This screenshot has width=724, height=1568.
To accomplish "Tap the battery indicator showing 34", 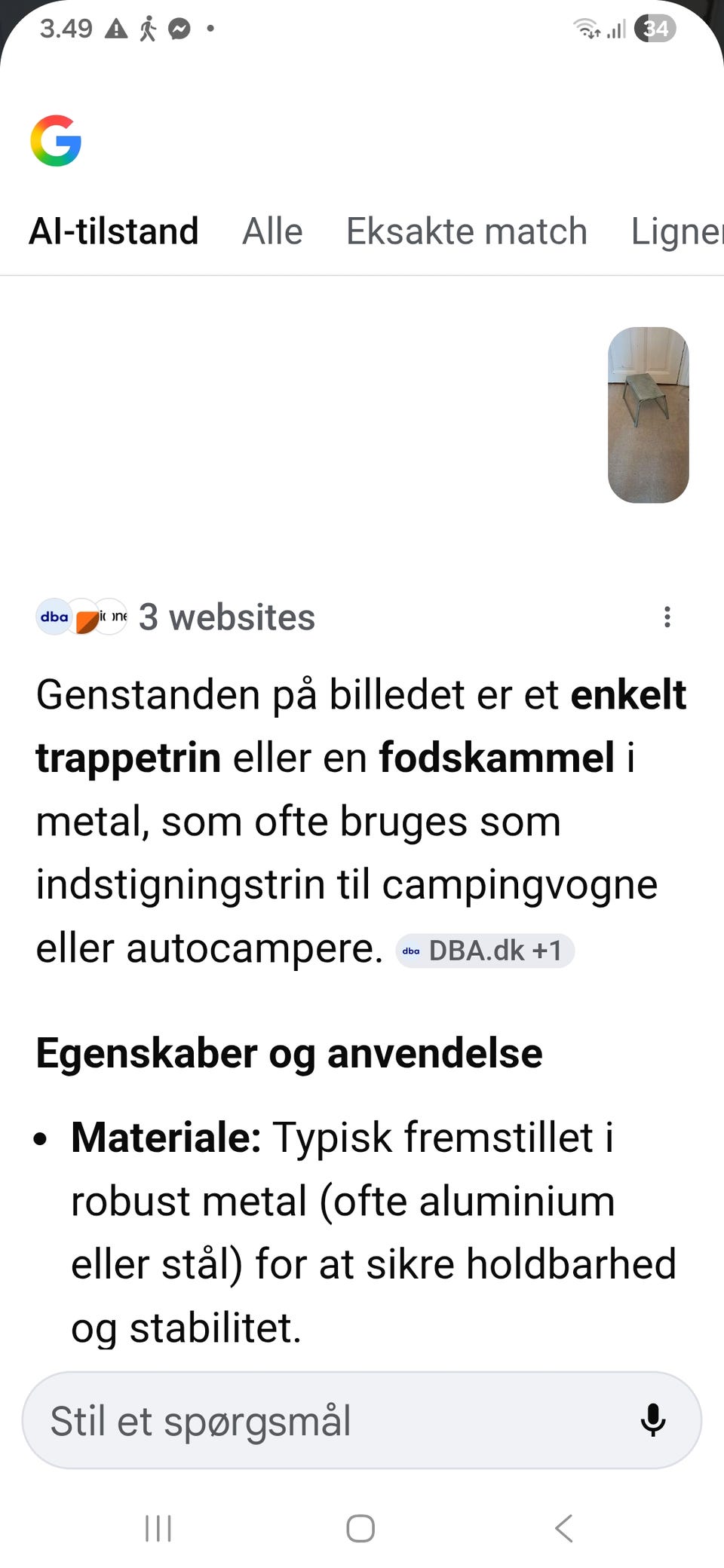I will point(655,29).
